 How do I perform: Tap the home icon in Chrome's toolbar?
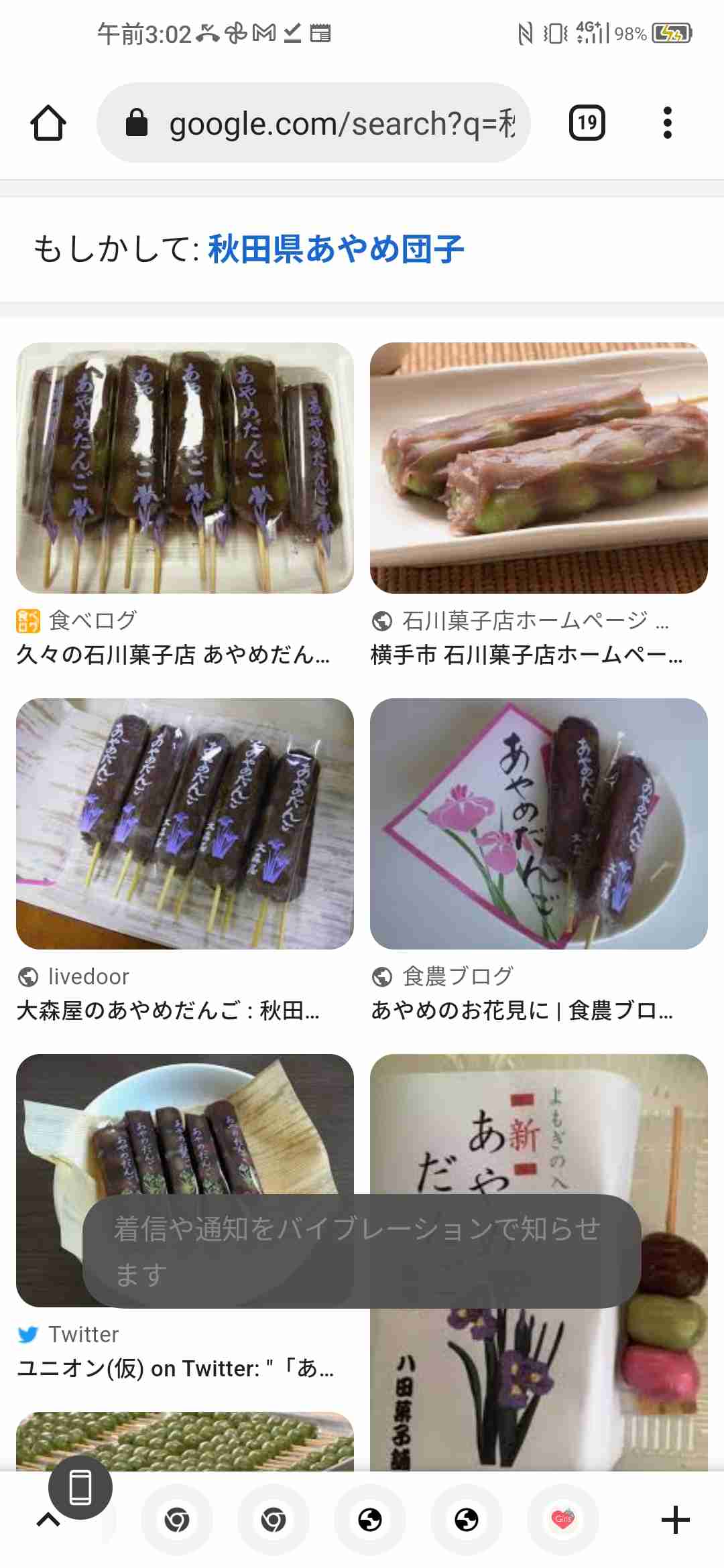pyautogui.click(x=49, y=123)
